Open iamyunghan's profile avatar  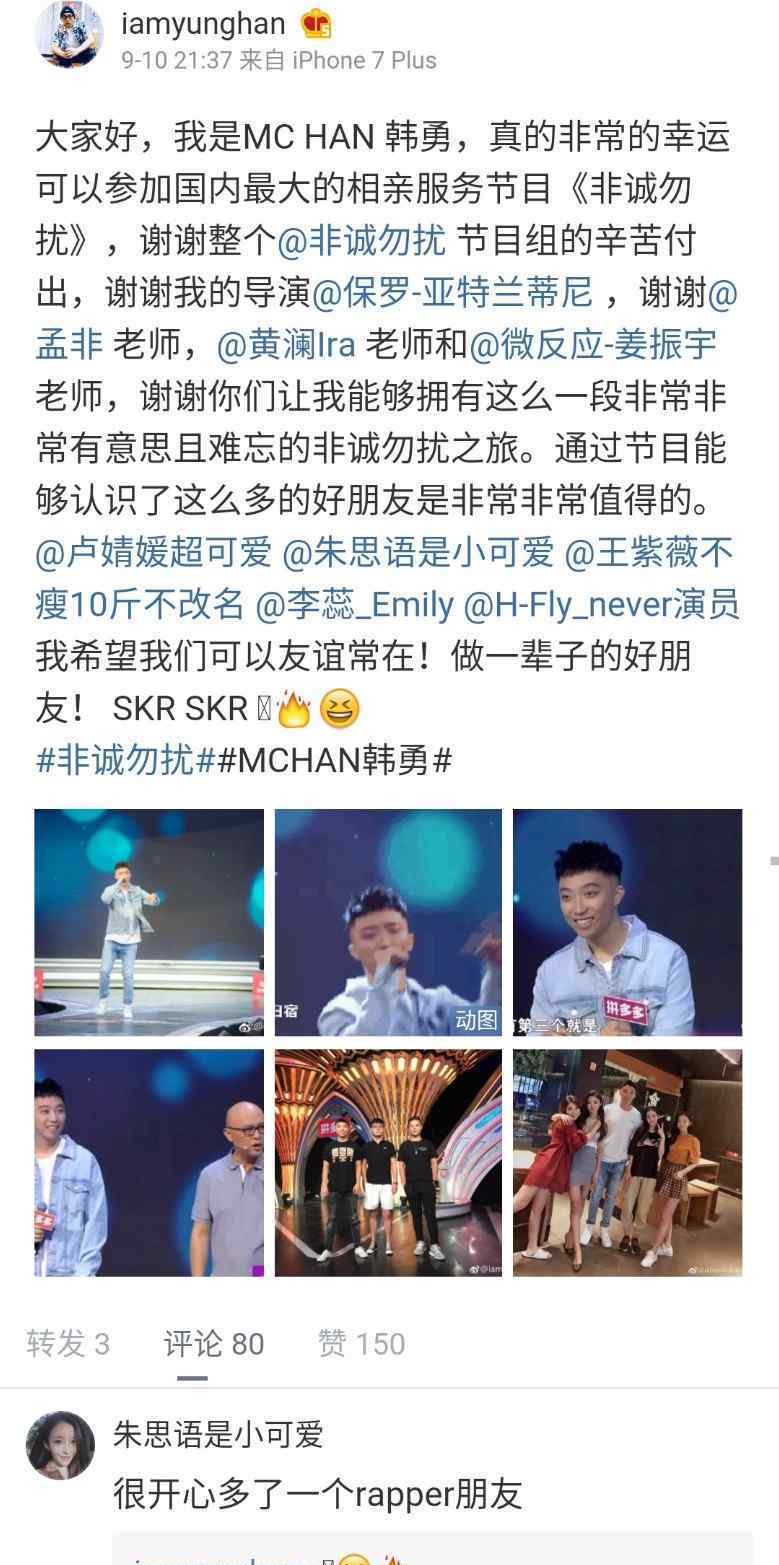(x=68, y=34)
